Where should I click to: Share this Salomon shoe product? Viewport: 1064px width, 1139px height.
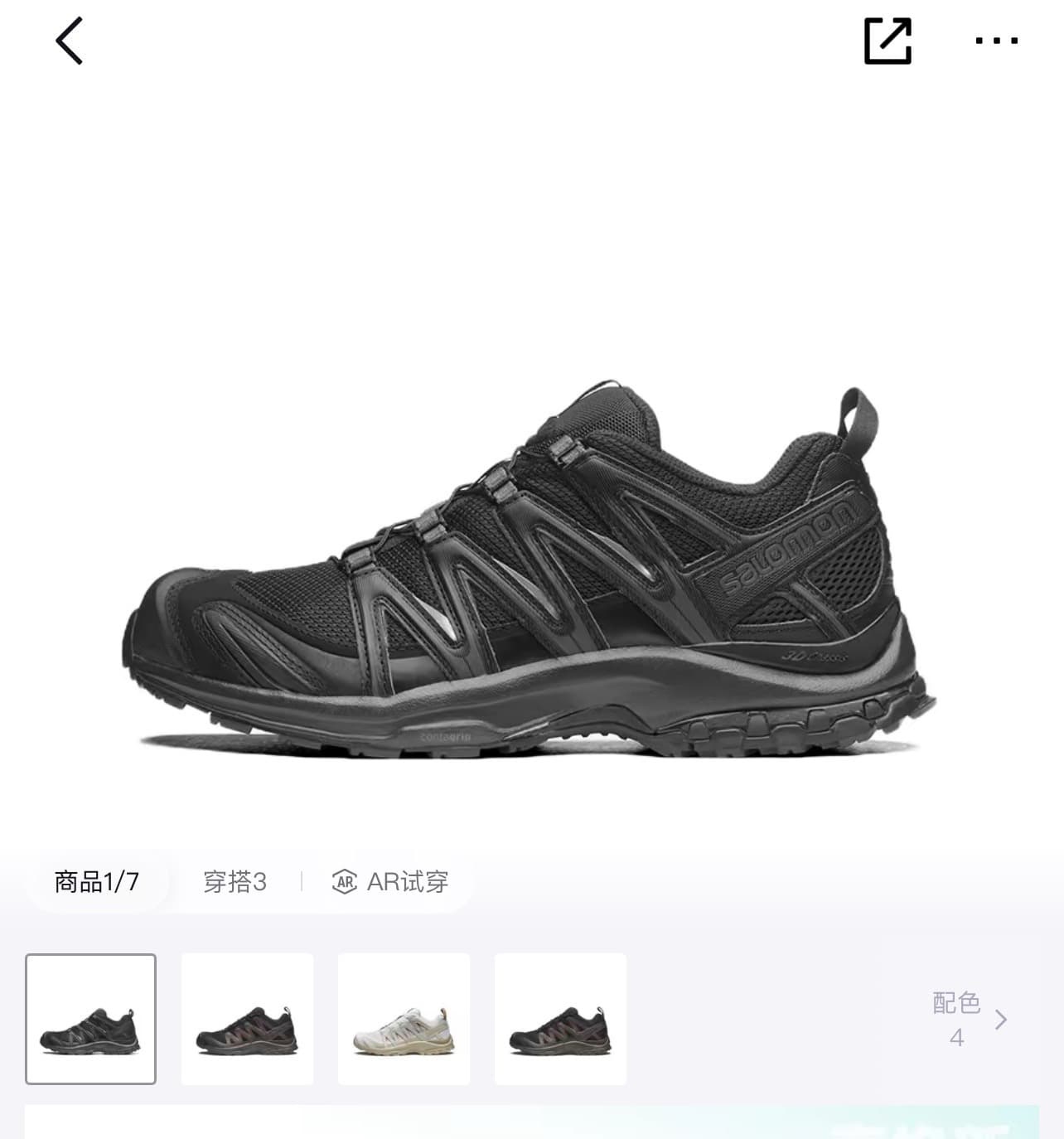click(887, 41)
